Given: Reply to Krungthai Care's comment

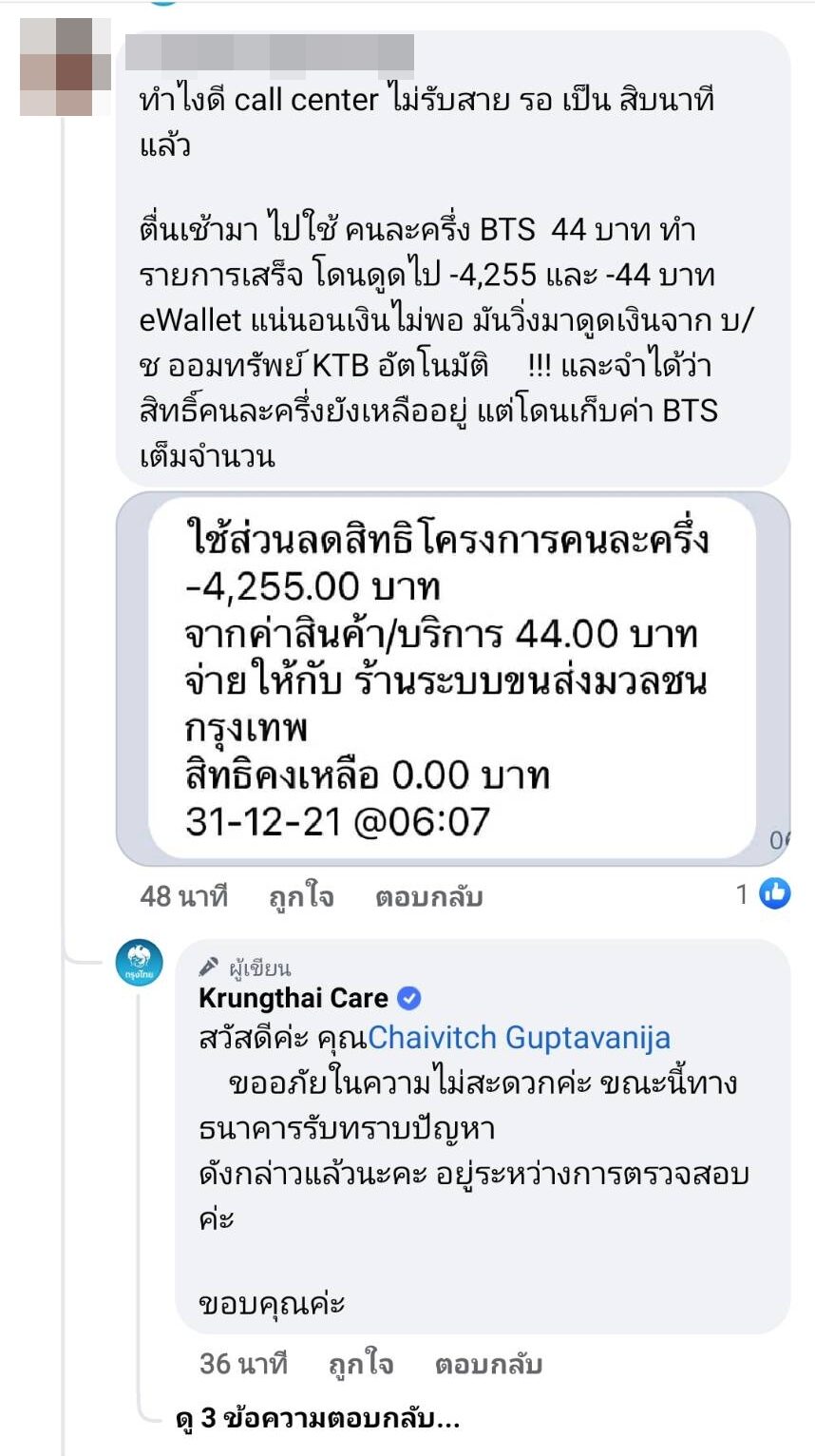Looking at the screenshot, I should pyautogui.click(x=488, y=1365).
